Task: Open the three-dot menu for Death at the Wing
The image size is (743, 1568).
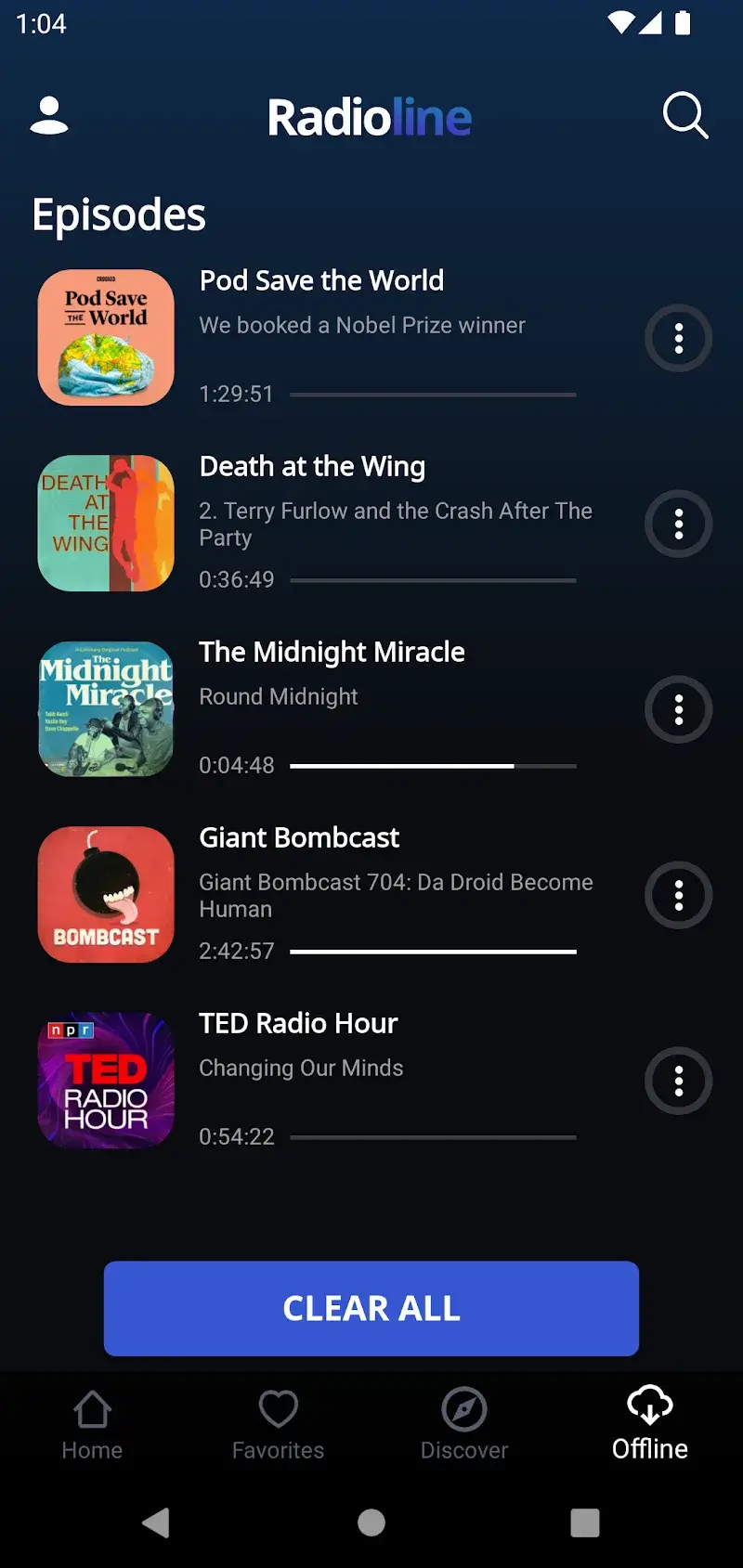Action: [x=679, y=524]
